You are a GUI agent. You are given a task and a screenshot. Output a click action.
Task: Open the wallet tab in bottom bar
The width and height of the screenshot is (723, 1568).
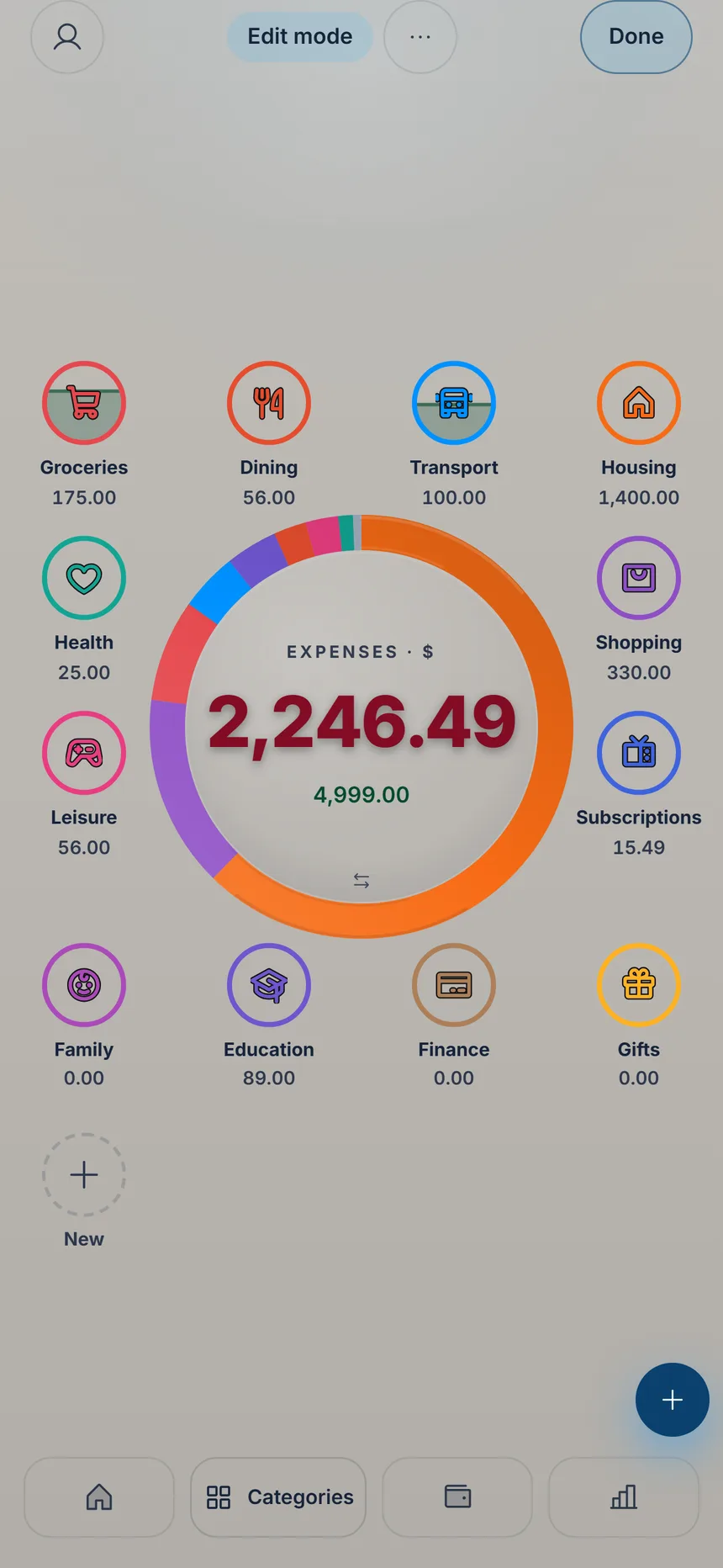pyautogui.click(x=457, y=1497)
